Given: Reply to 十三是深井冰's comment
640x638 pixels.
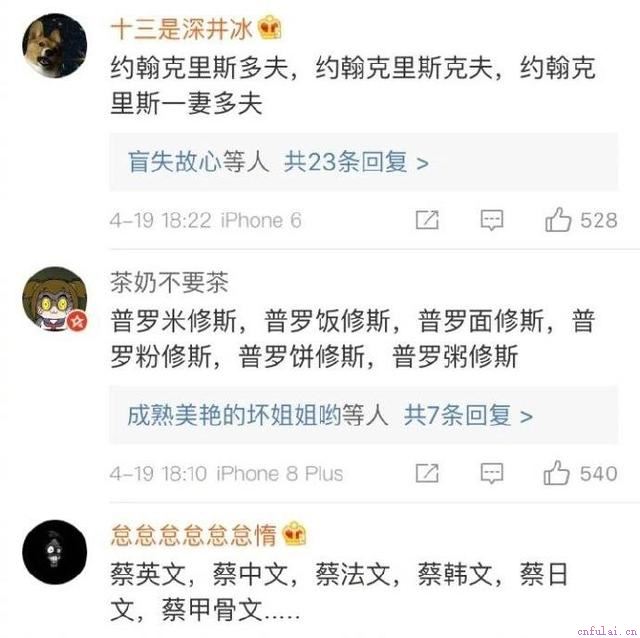Looking at the screenshot, I should (491, 220).
